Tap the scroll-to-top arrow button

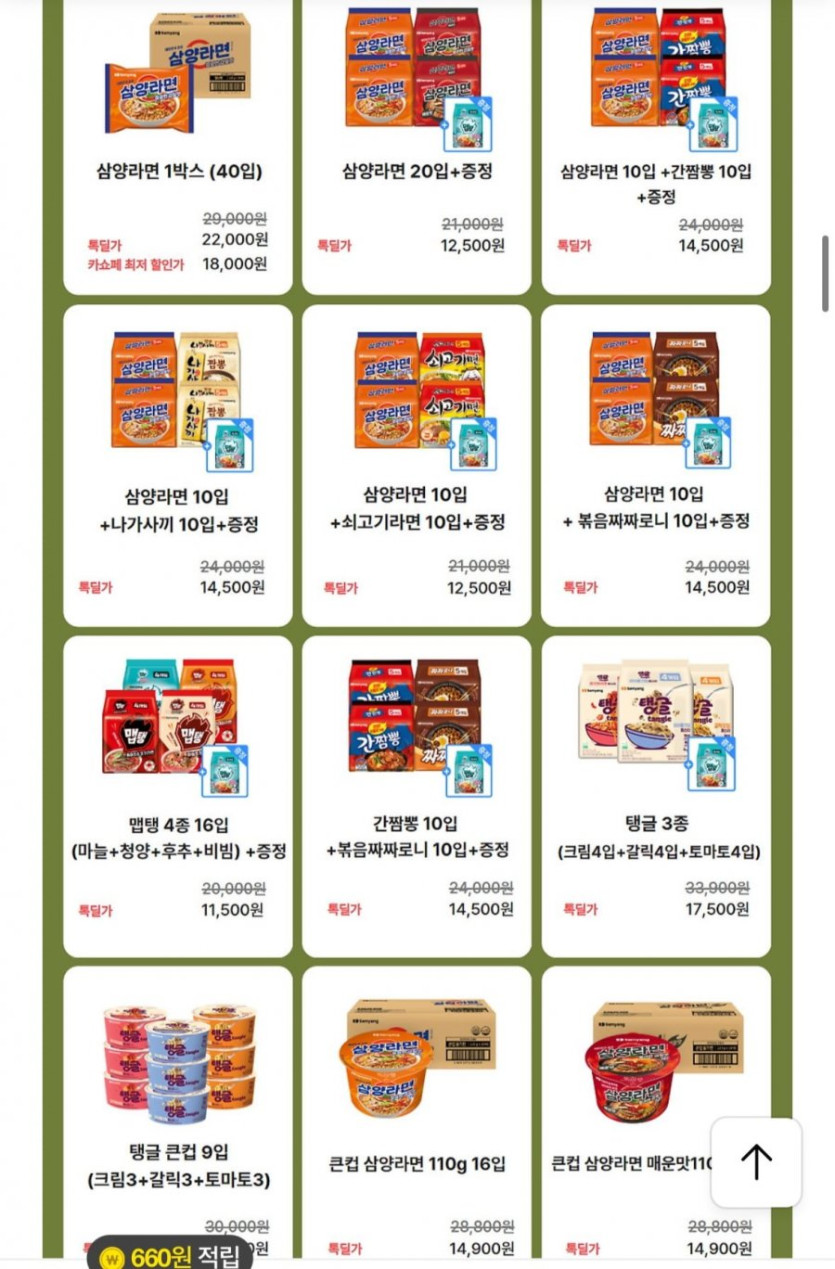pos(756,1162)
